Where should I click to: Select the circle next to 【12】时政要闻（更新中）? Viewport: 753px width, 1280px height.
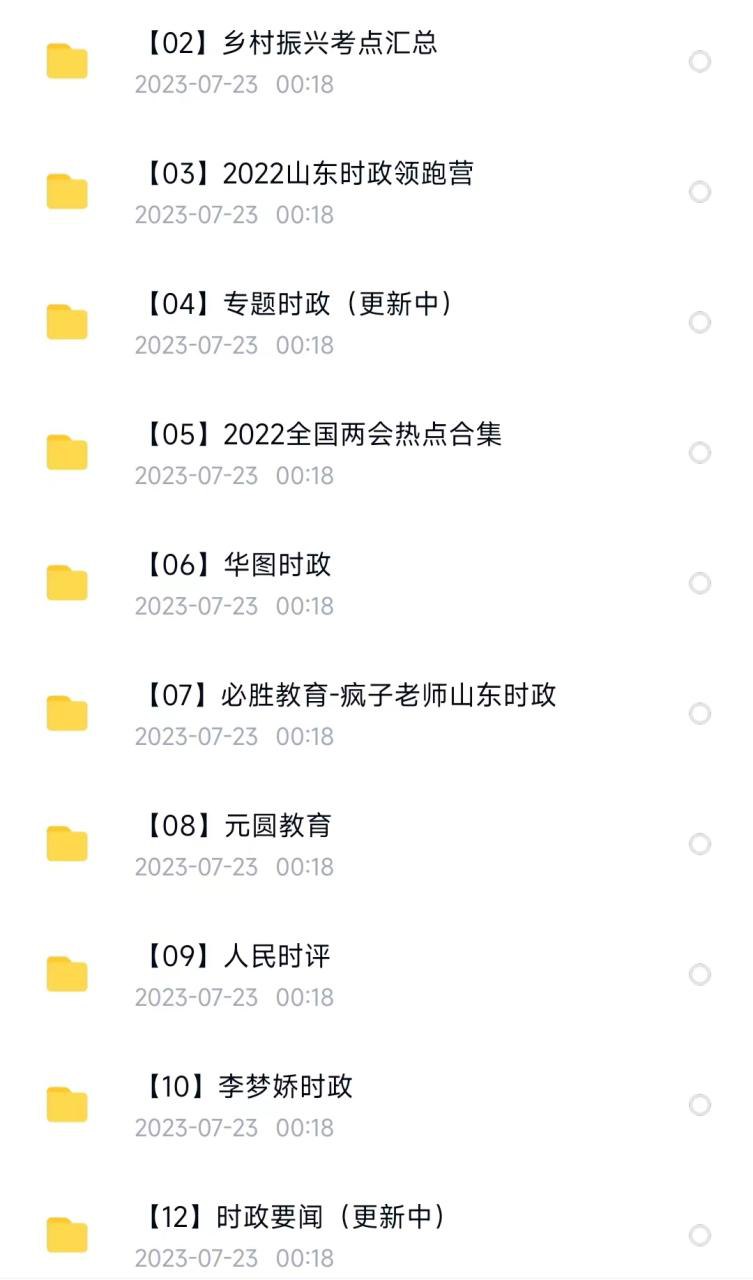pos(698,1236)
